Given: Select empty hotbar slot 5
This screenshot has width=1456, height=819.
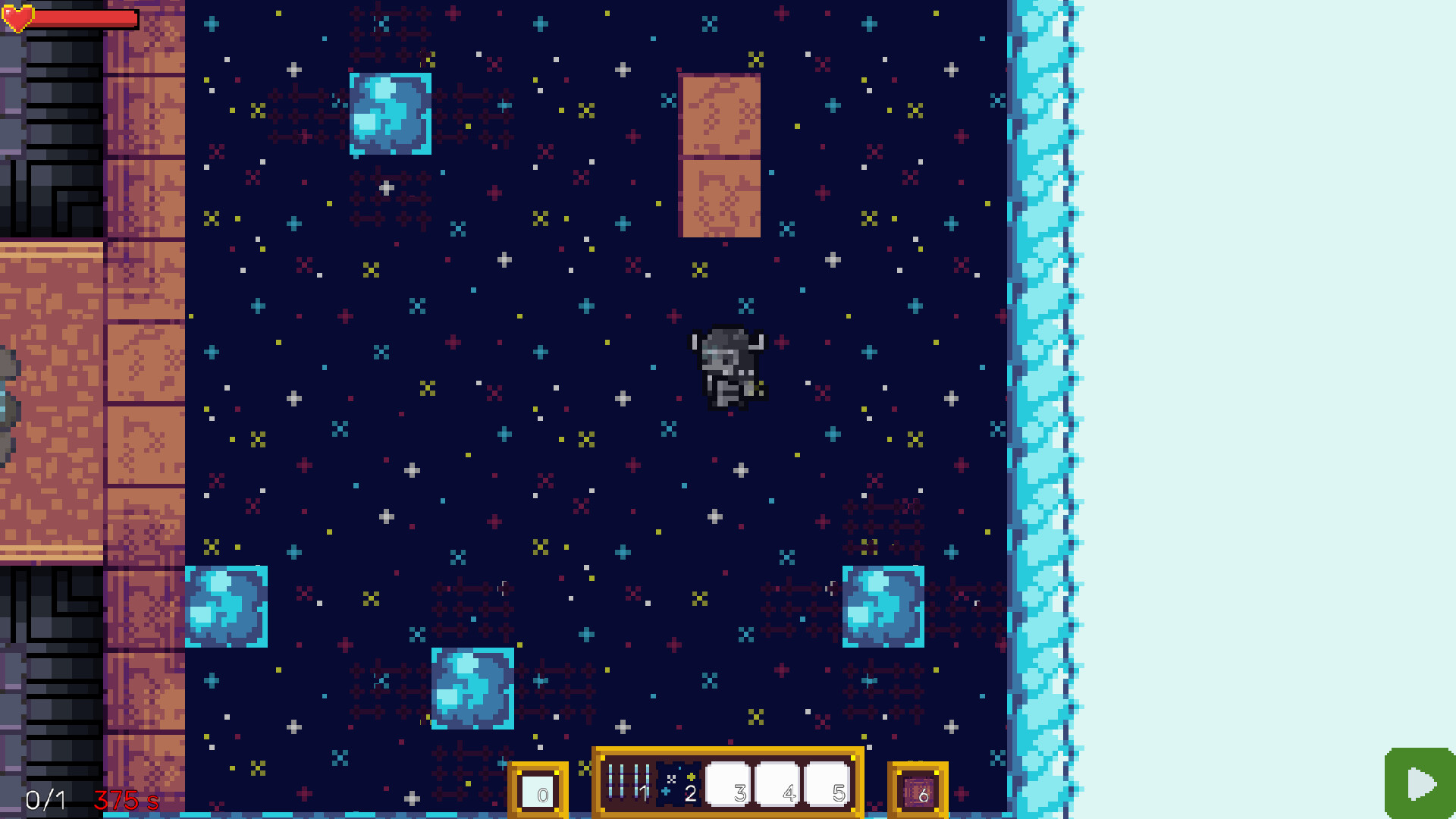Looking at the screenshot, I should [827, 783].
